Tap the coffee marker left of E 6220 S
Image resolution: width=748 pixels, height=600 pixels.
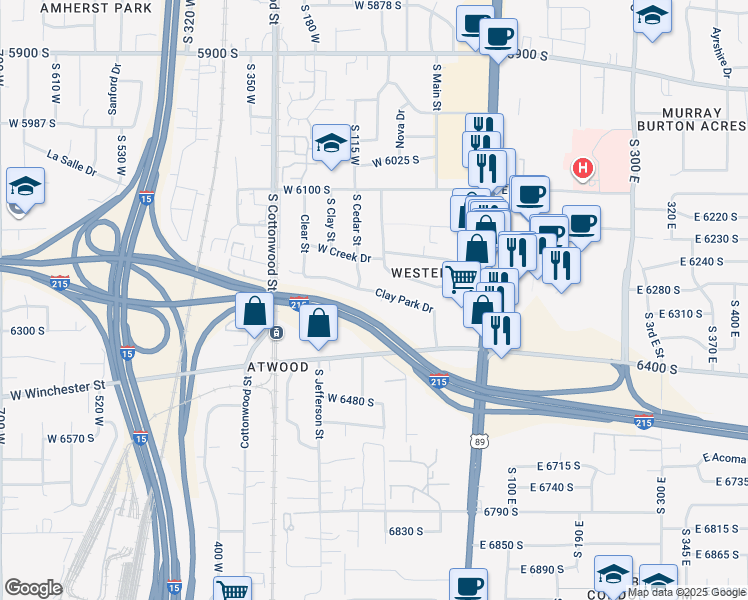pyautogui.click(x=581, y=224)
